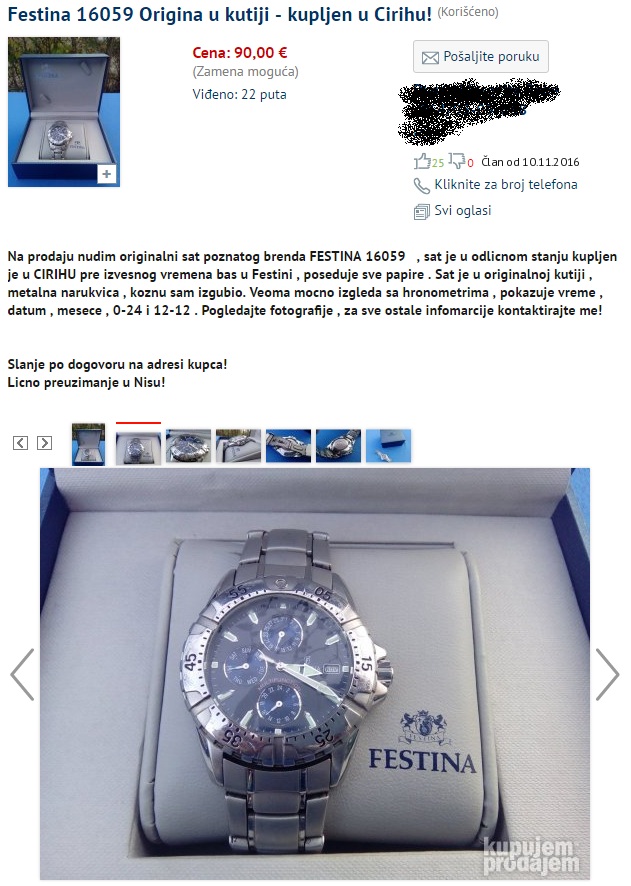Go to the next large photo
Image resolution: width=631 pixels, height=886 pixels.
tap(607, 674)
